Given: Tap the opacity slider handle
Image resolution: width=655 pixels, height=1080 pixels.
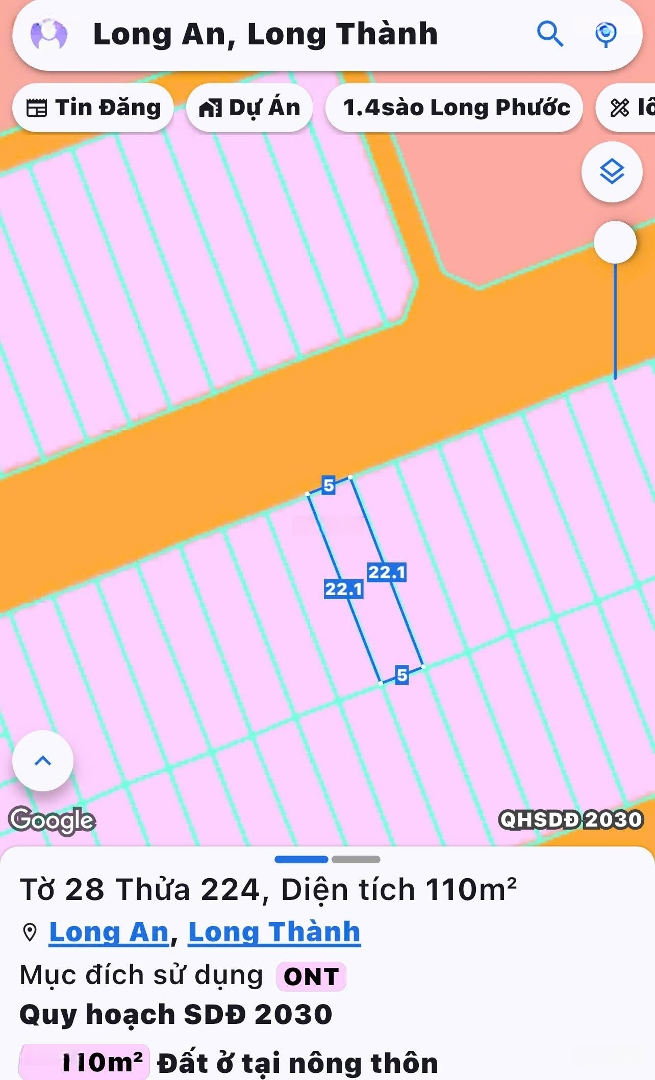Looking at the screenshot, I should click(x=615, y=242).
